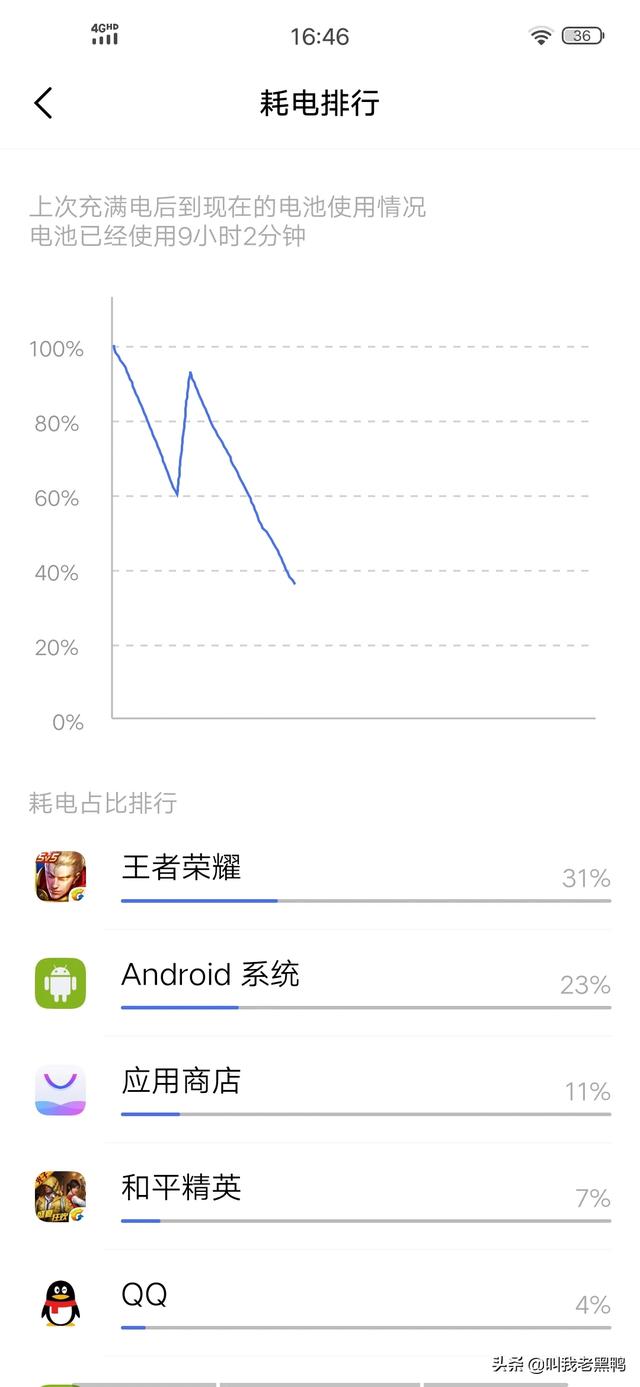Open the Android 系统 power usage row
This screenshot has height=1387, width=640.
[320, 984]
